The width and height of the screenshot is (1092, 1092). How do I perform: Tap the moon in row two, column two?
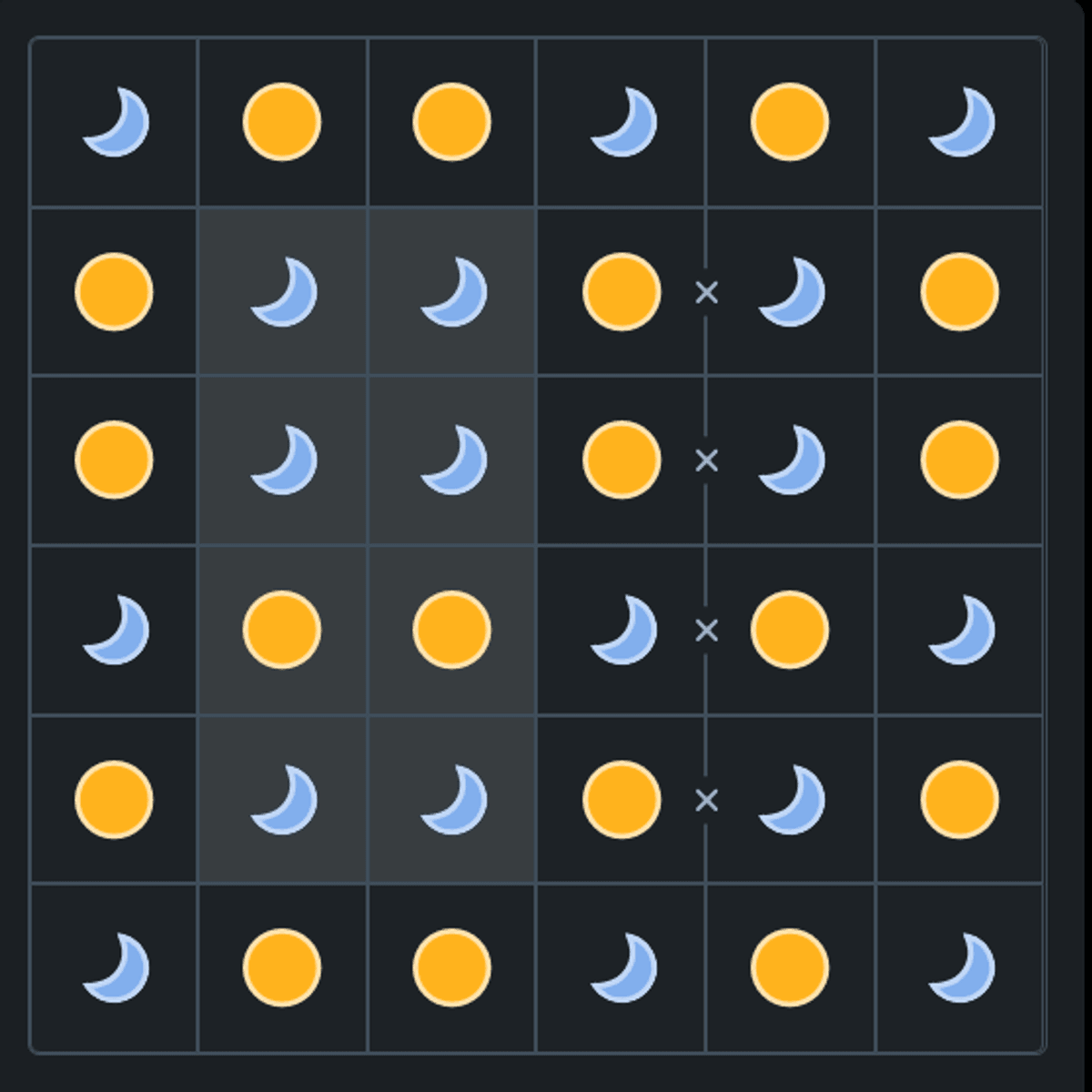pyautogui.click(x=283, y=291)
